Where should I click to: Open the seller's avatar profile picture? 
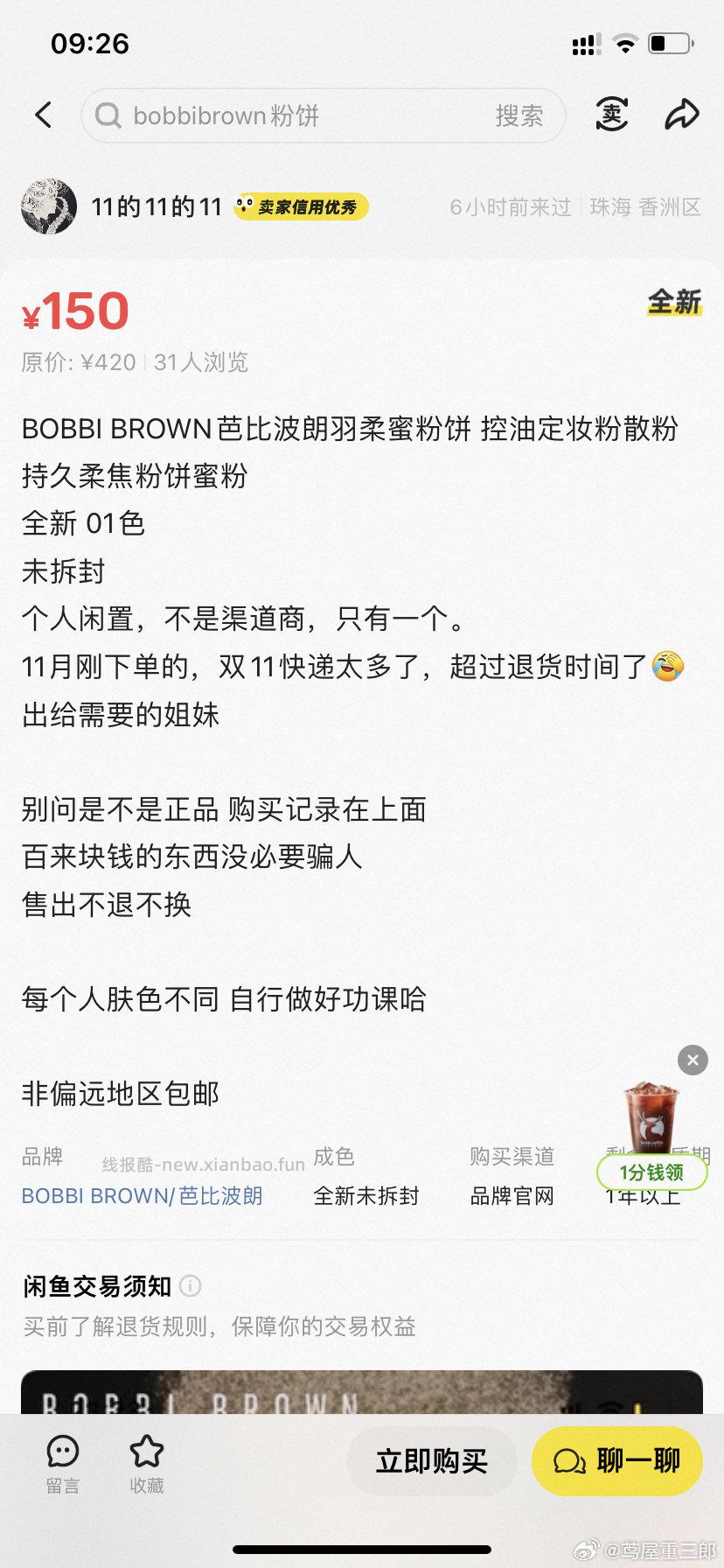click(x=50, y=207)
